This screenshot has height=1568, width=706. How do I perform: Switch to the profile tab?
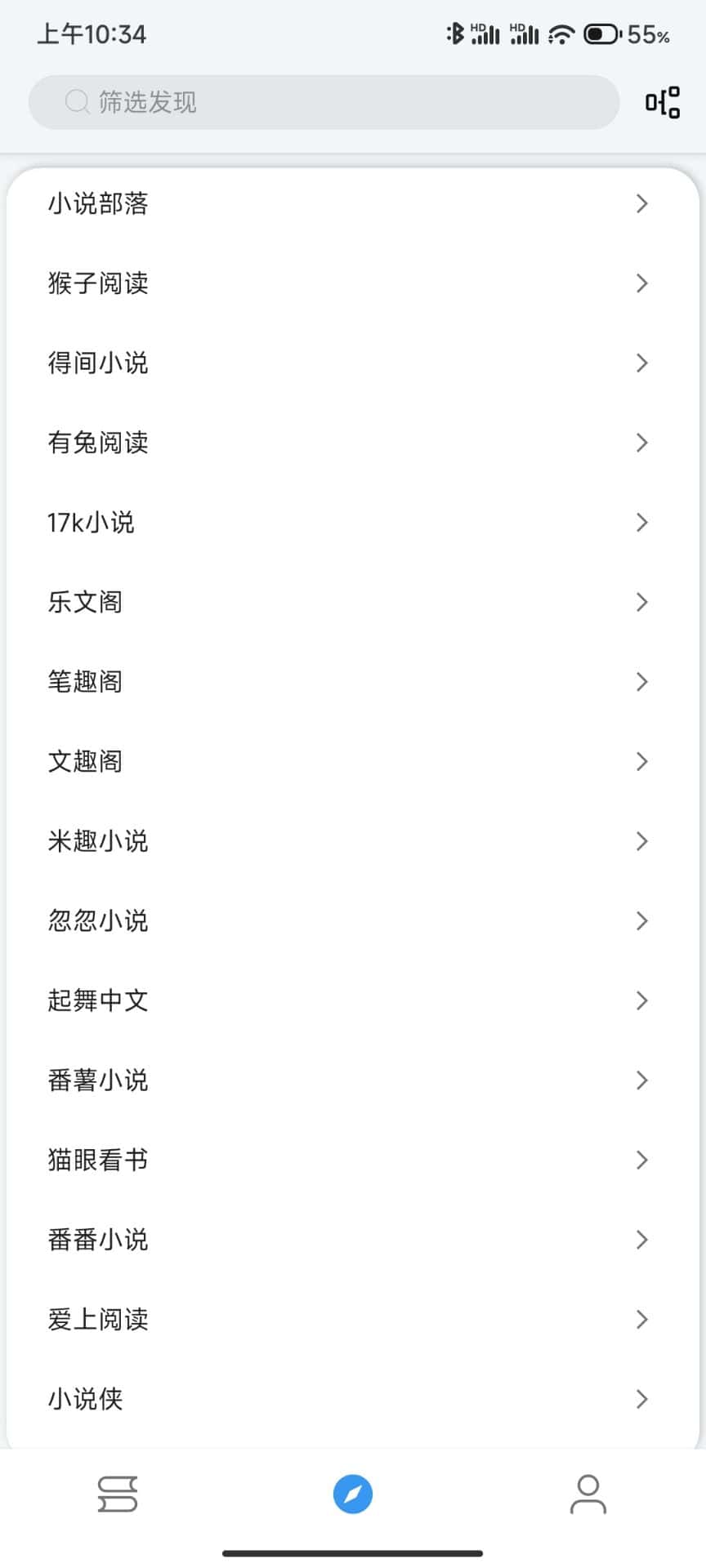(x=588, y=1494)
